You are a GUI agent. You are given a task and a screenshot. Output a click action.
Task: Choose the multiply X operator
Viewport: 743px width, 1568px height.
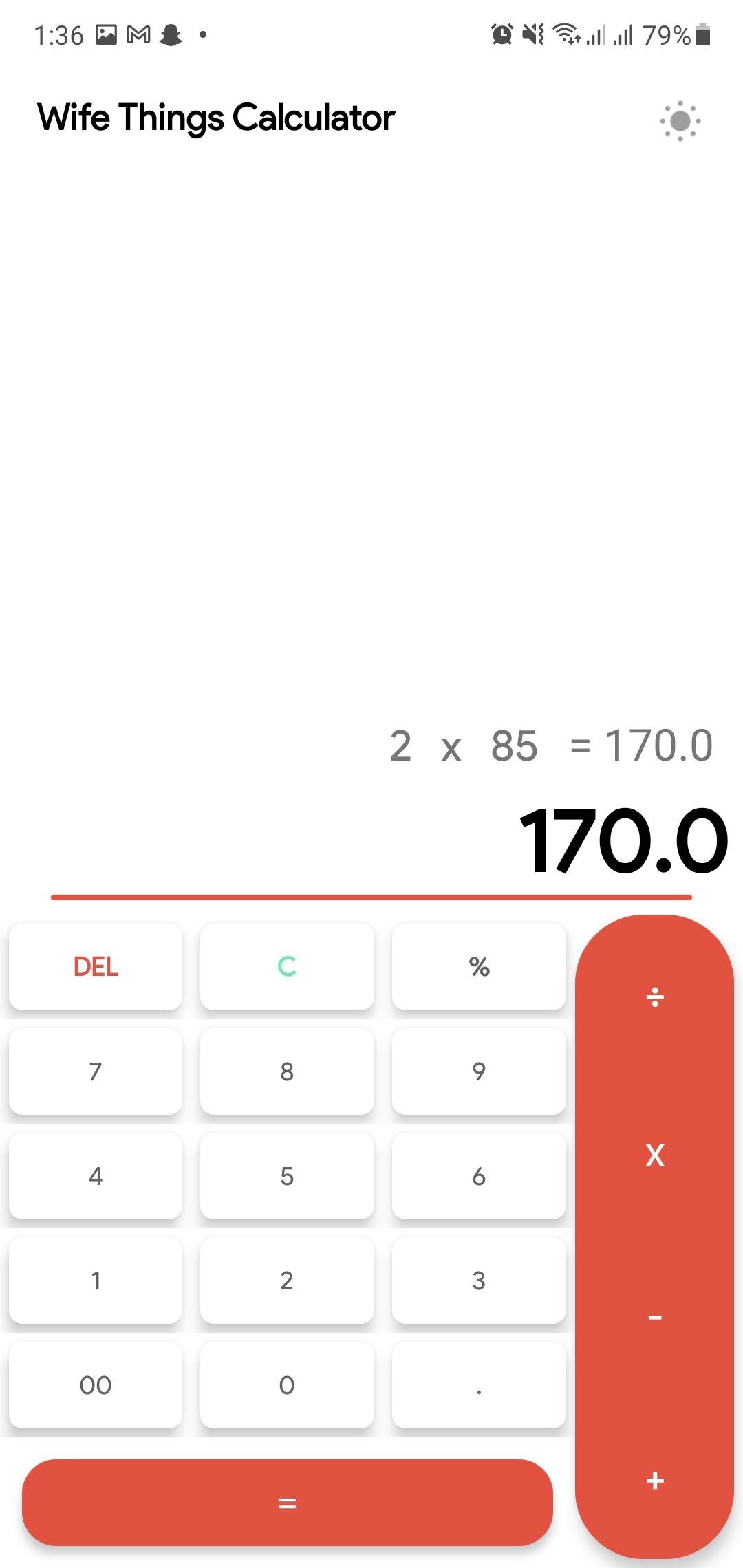coord(655,1155)
